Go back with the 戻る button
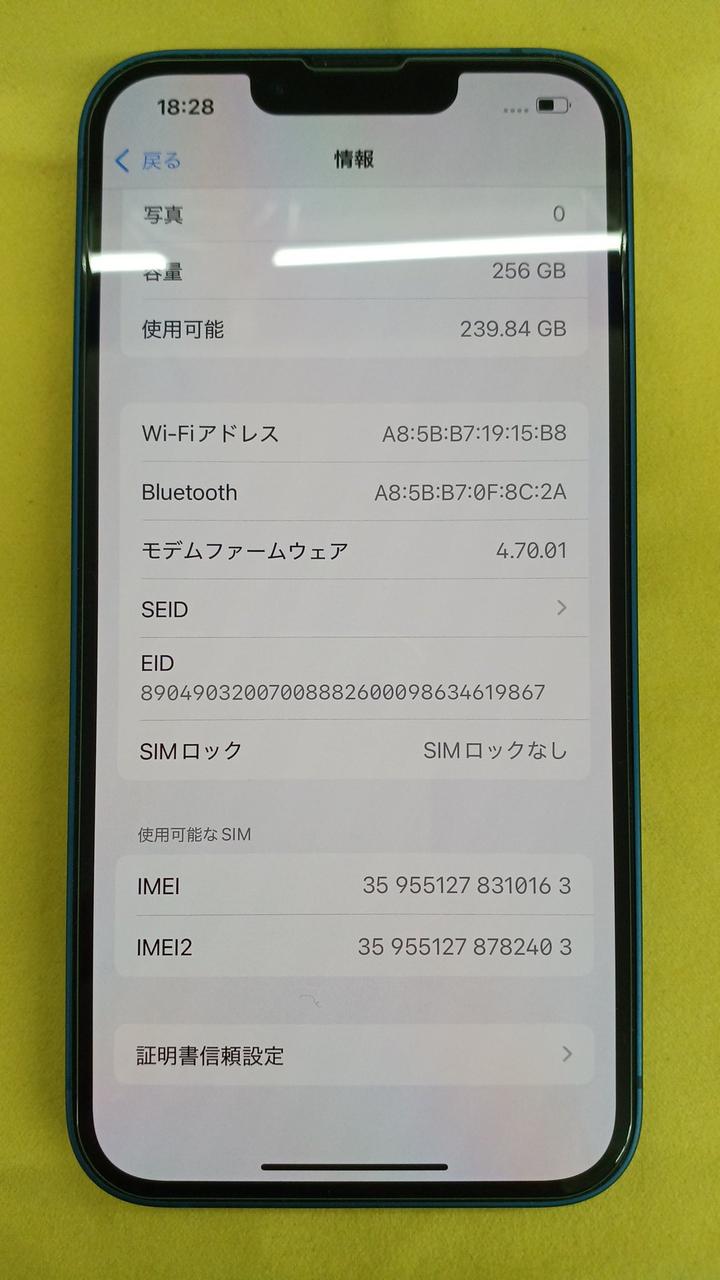Viewport: 720px width, 1280px height. [148, 160]
